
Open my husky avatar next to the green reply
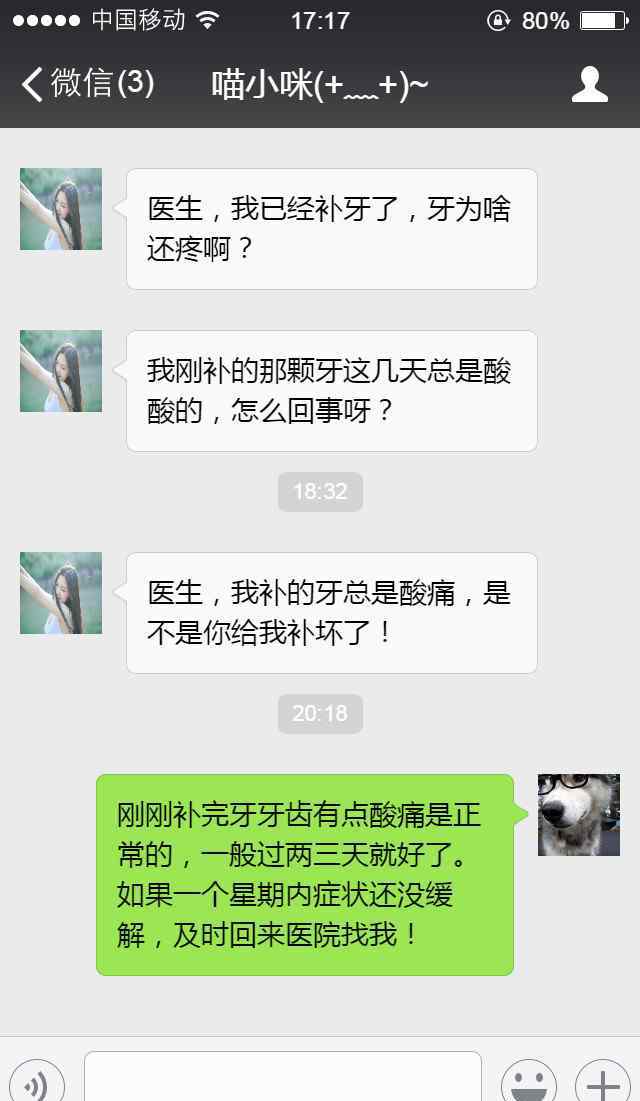[578, 815]
